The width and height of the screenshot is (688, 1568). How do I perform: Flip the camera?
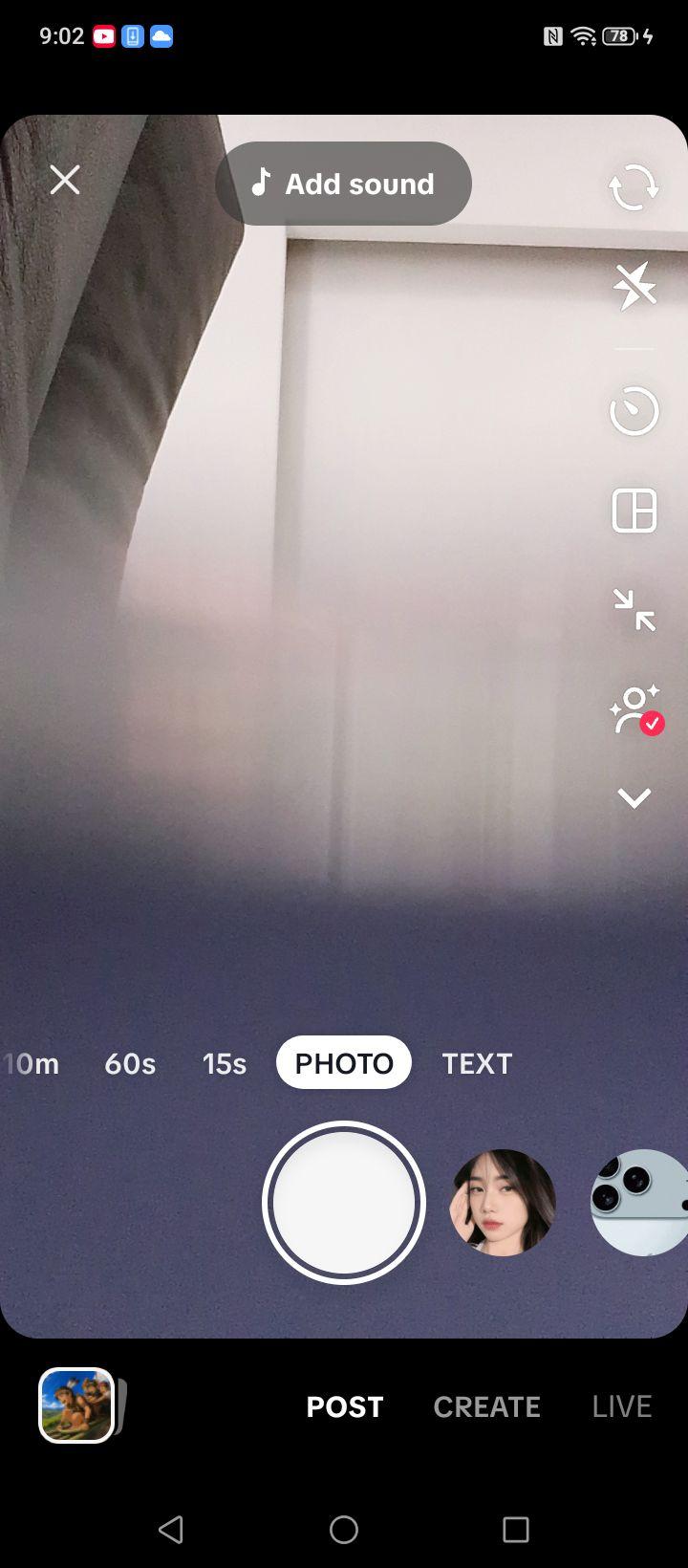pos(634,187)
